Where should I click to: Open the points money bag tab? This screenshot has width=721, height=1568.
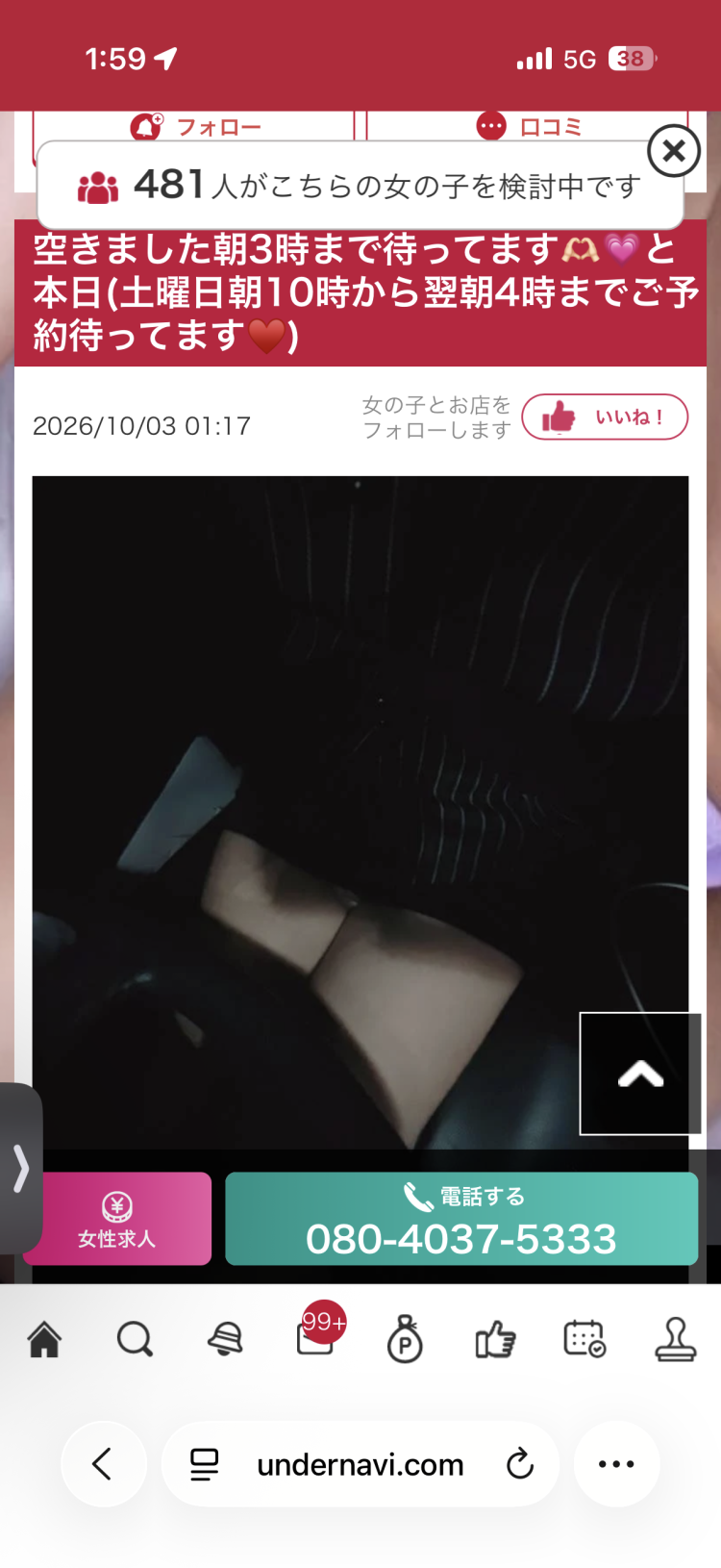(405, 1339)
